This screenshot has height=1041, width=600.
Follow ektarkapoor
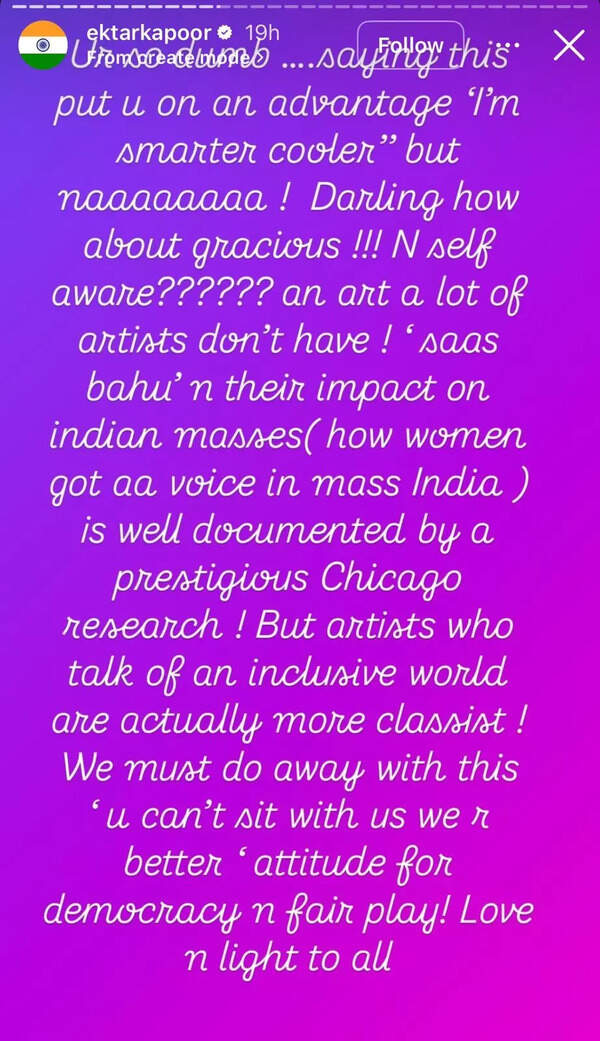pyautogui.click(x=410, y=45)
